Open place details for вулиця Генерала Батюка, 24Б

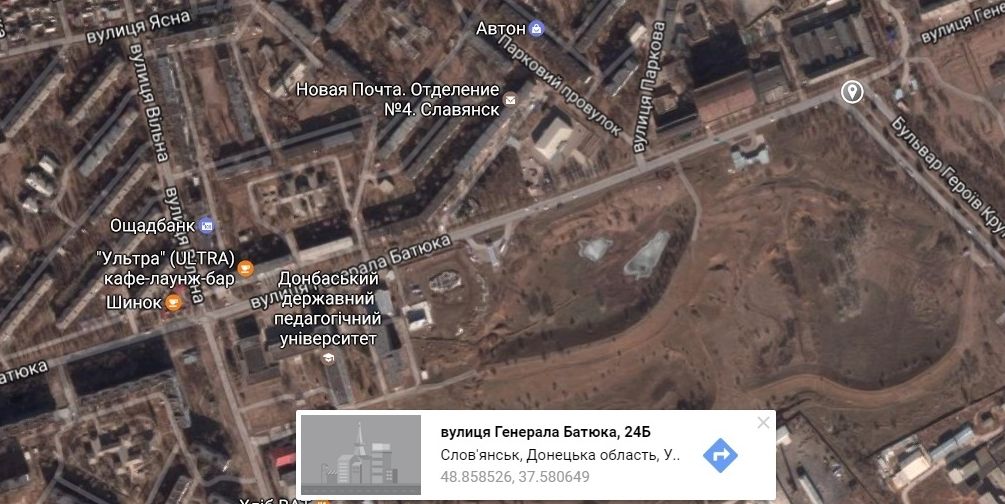(545, 432)
